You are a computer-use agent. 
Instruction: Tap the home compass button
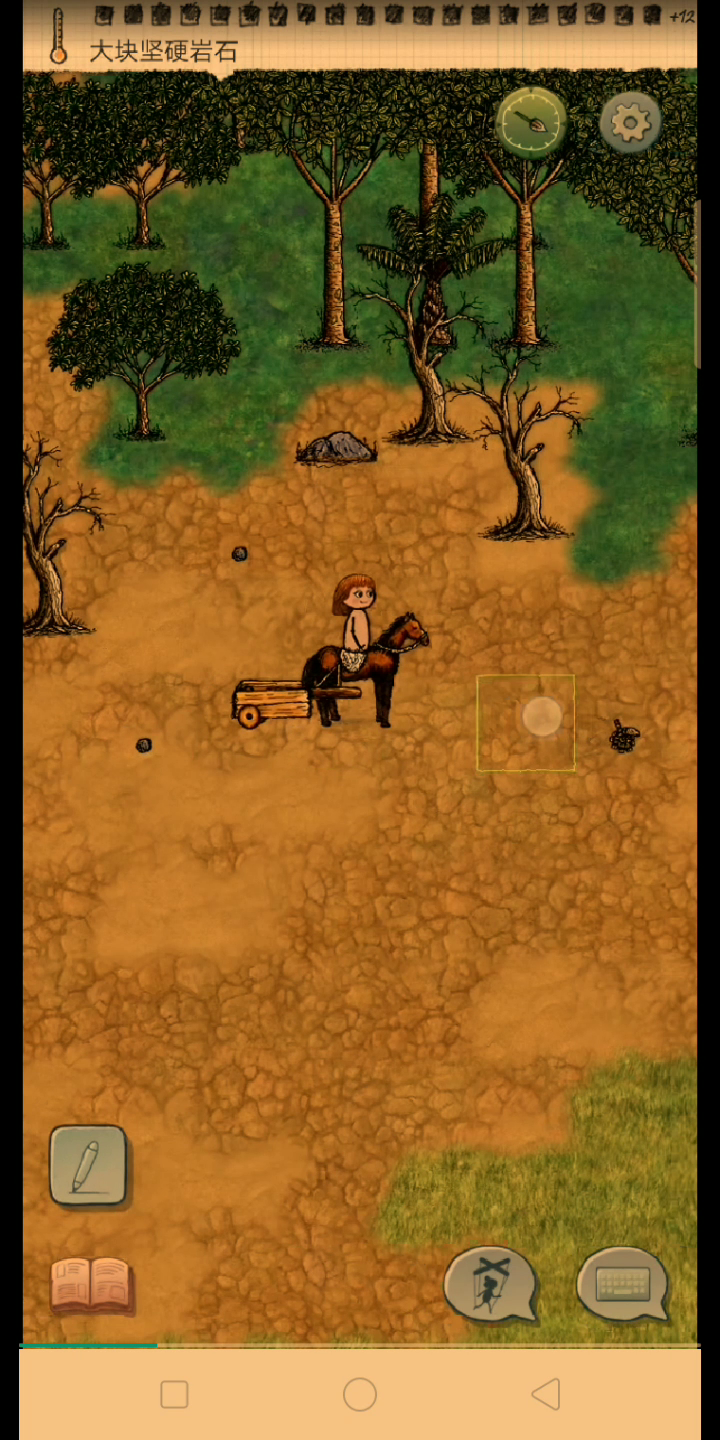(532, 123)
